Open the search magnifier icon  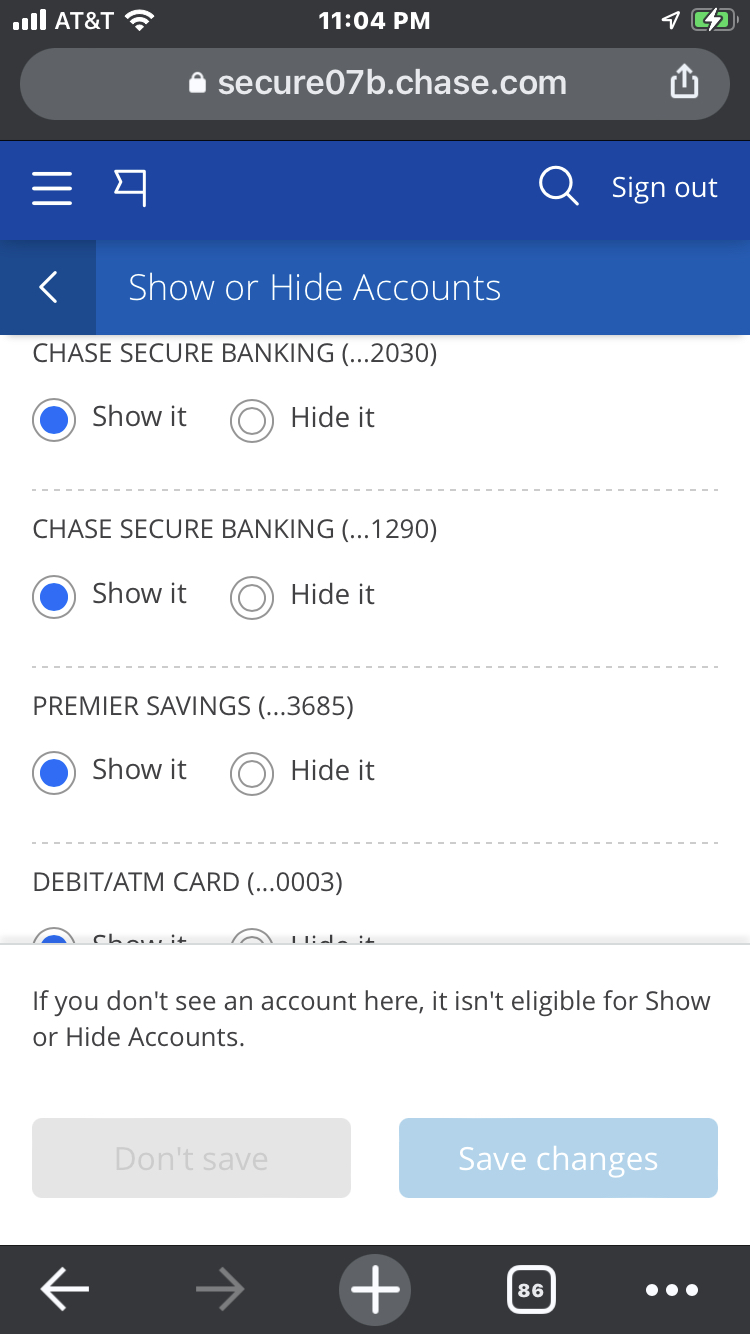point(558,186)
